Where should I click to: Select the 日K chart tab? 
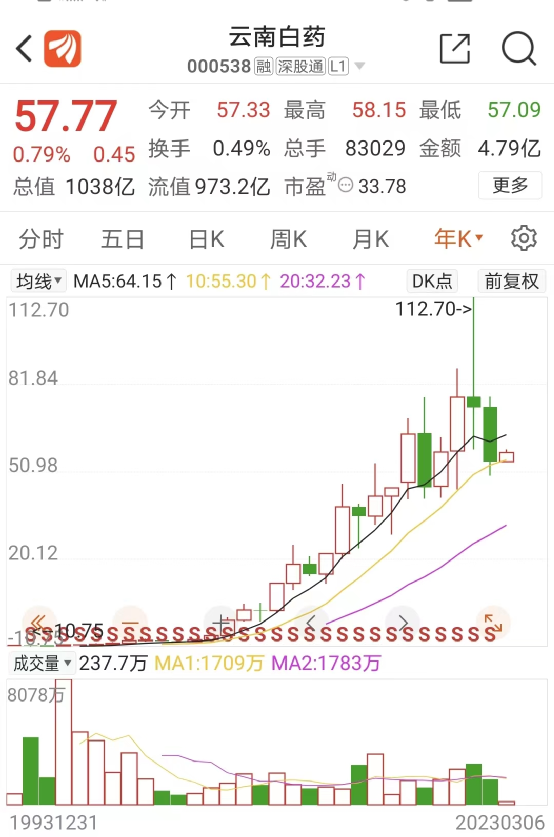tap(207, 239)
